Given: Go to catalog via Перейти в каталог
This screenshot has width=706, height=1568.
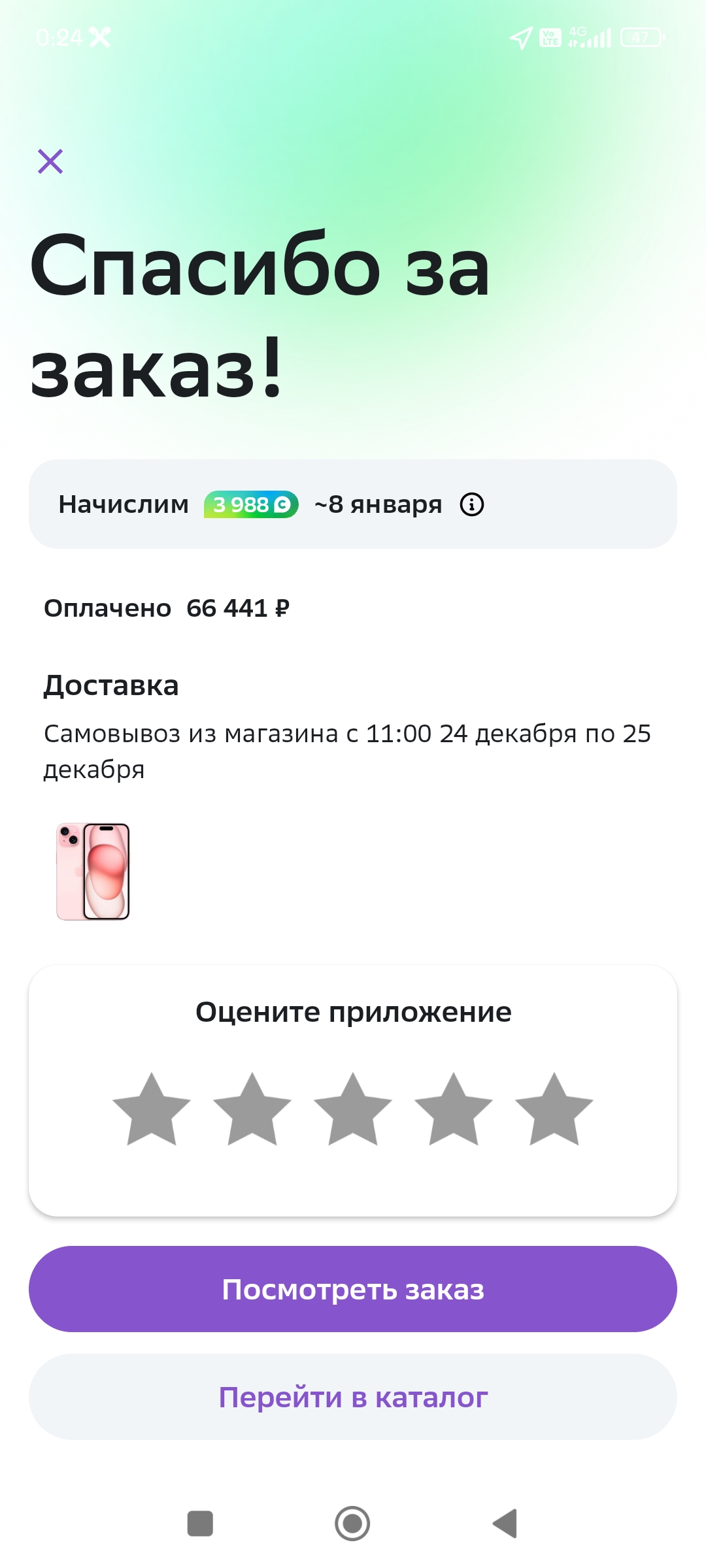Looking at the screenshot, I should (x=353, y=1397).
